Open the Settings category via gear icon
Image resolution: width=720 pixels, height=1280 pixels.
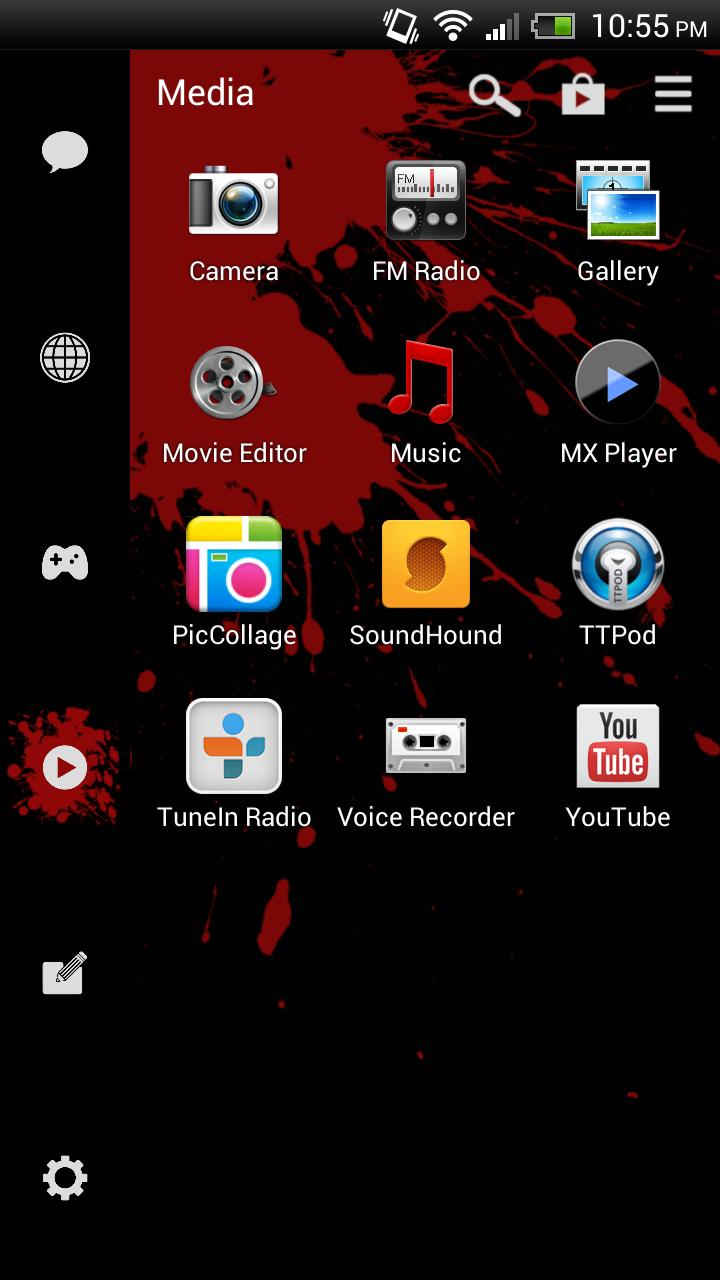tap(64, 1178)
